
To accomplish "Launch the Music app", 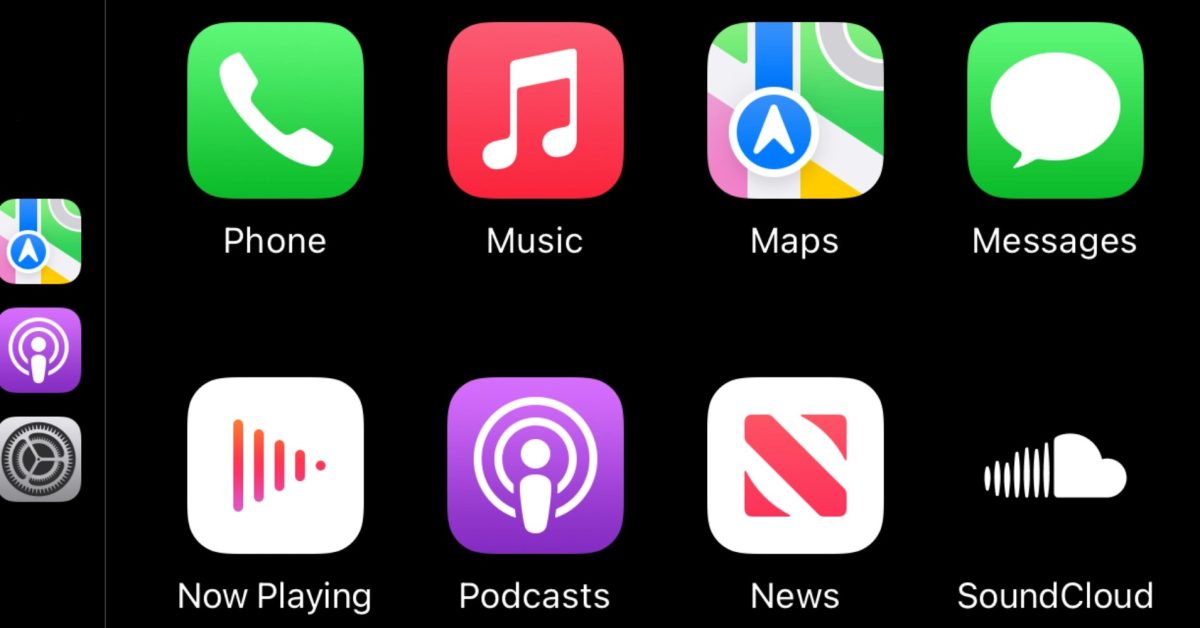I will [535, 110].
